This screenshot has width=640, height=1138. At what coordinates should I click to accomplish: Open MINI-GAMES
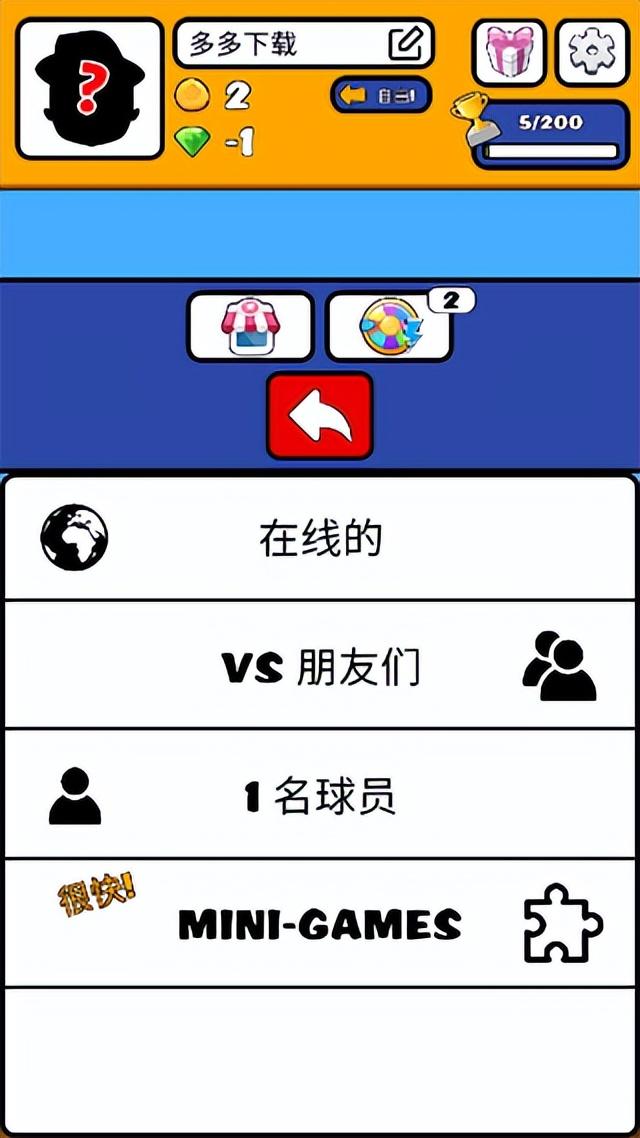[320, 924]
